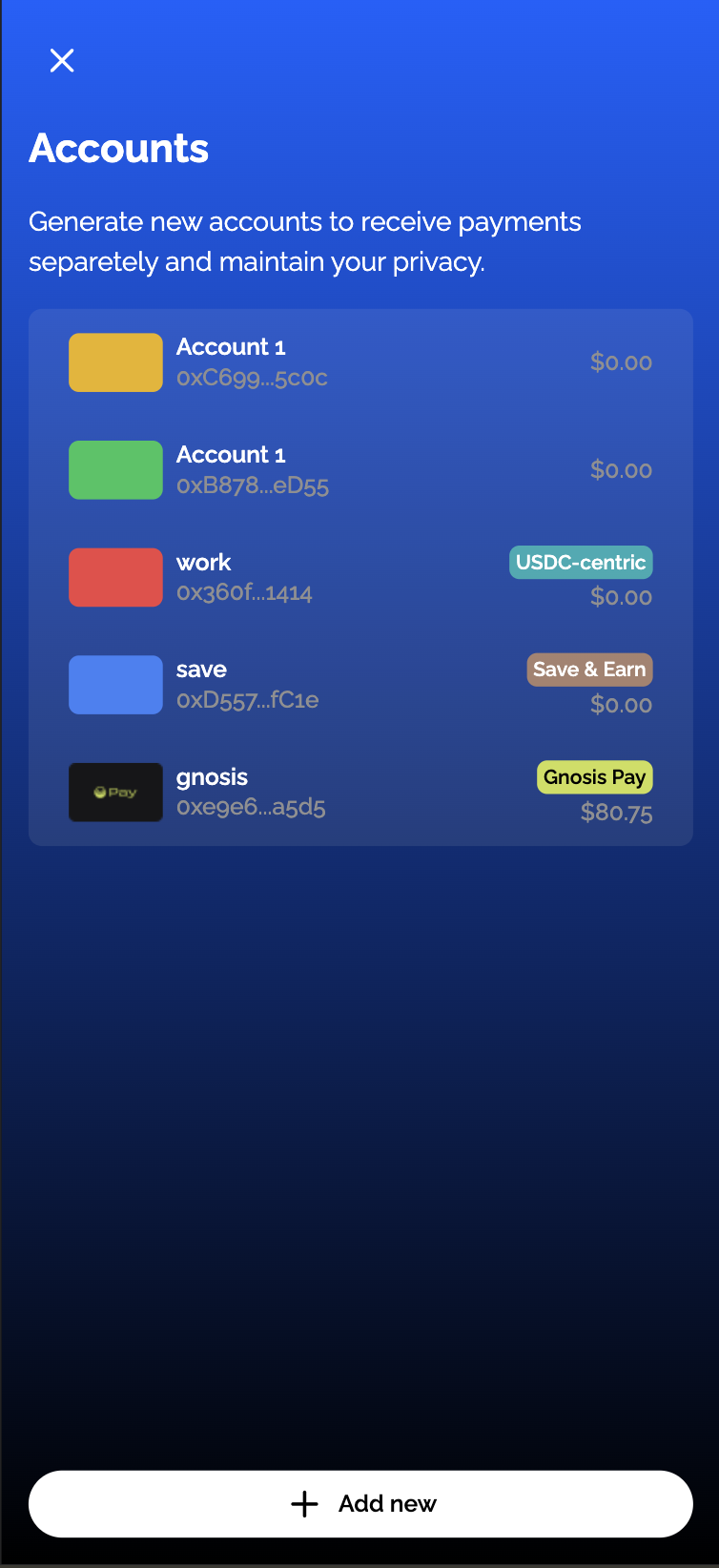
Task: Click the address 0xC699...5c0c
Action: 253,378
